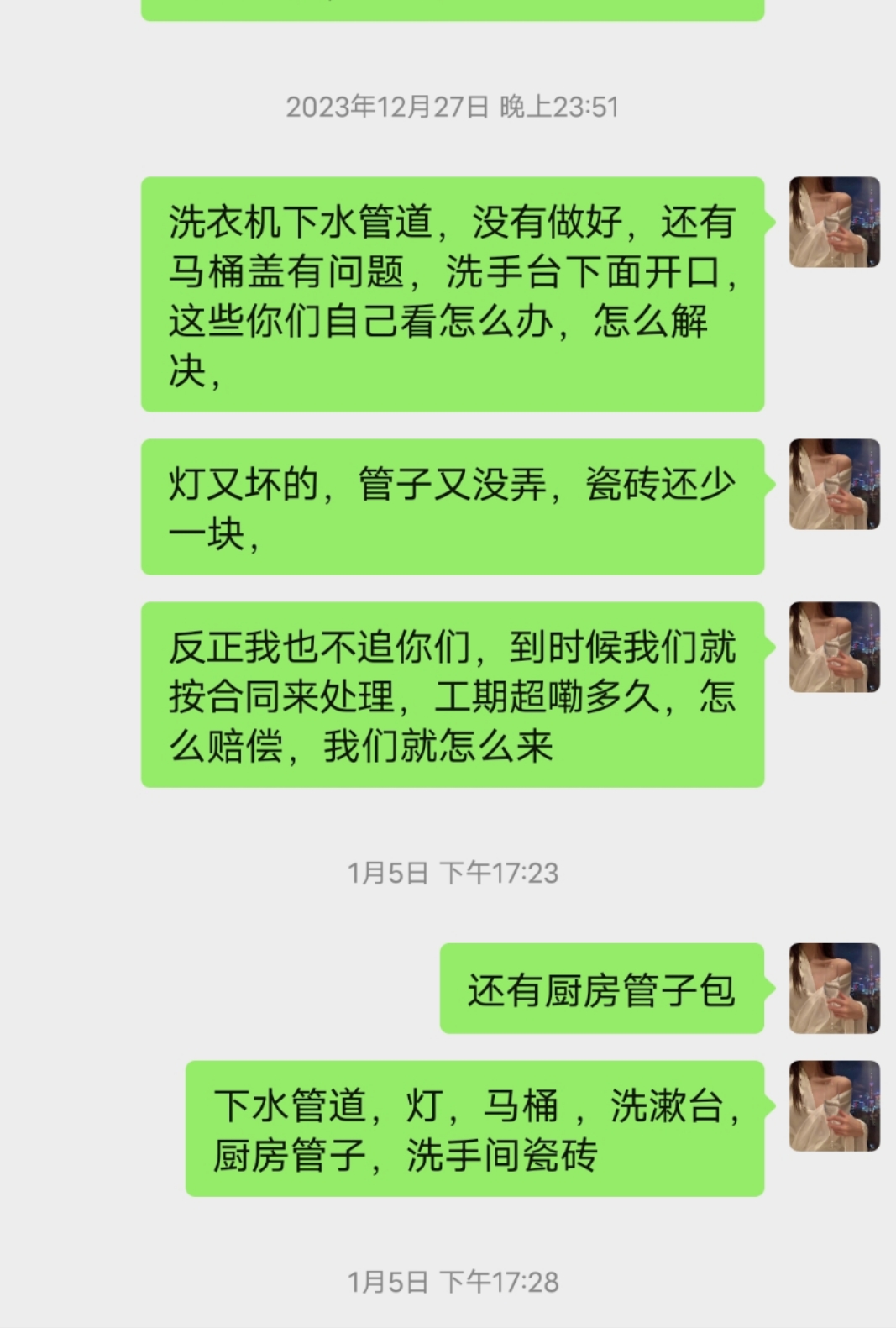View profile from avatar beside 反正我也不追你们 message

click(834, 647)
